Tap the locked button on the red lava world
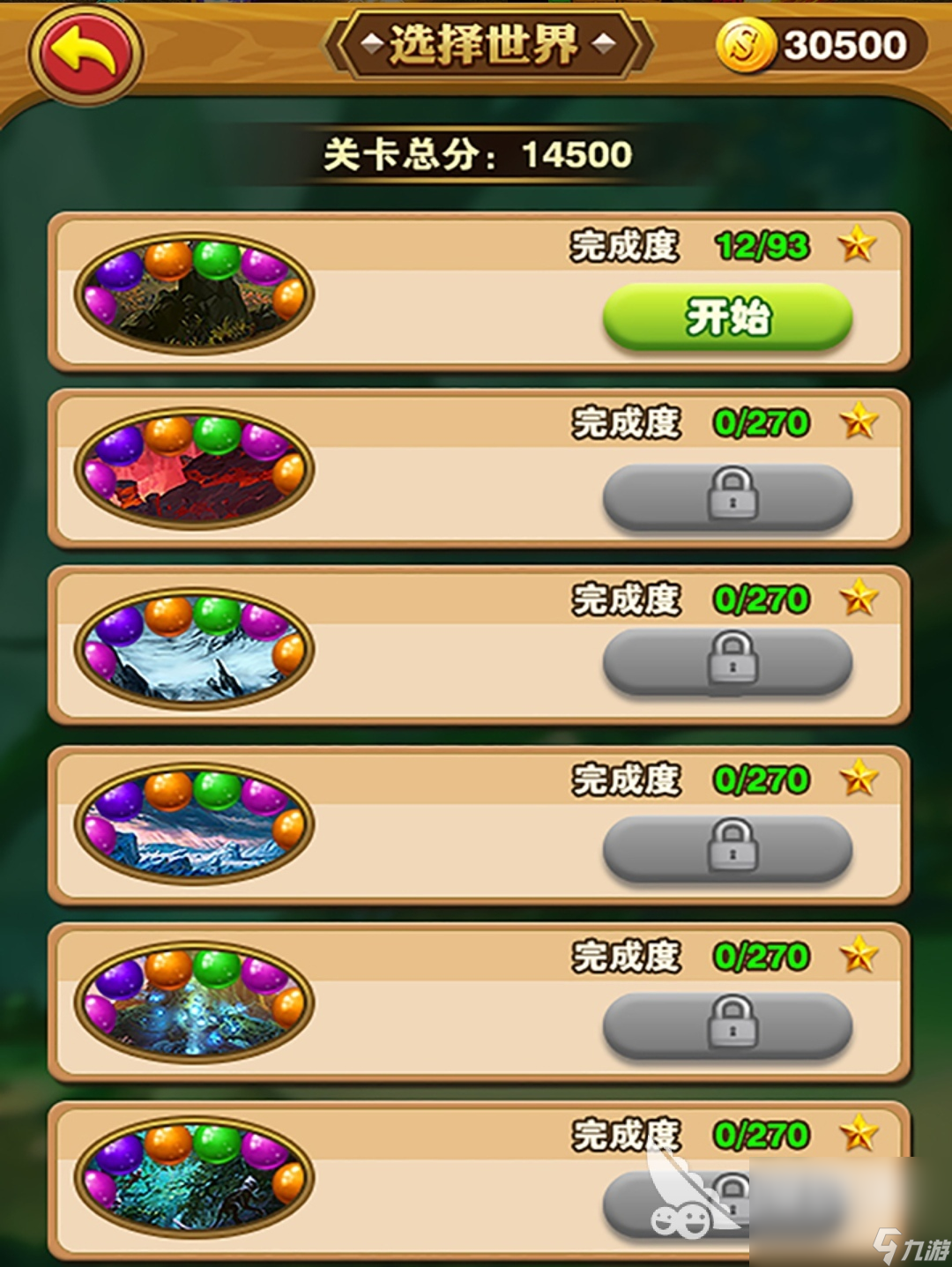 tap(727, 496)
